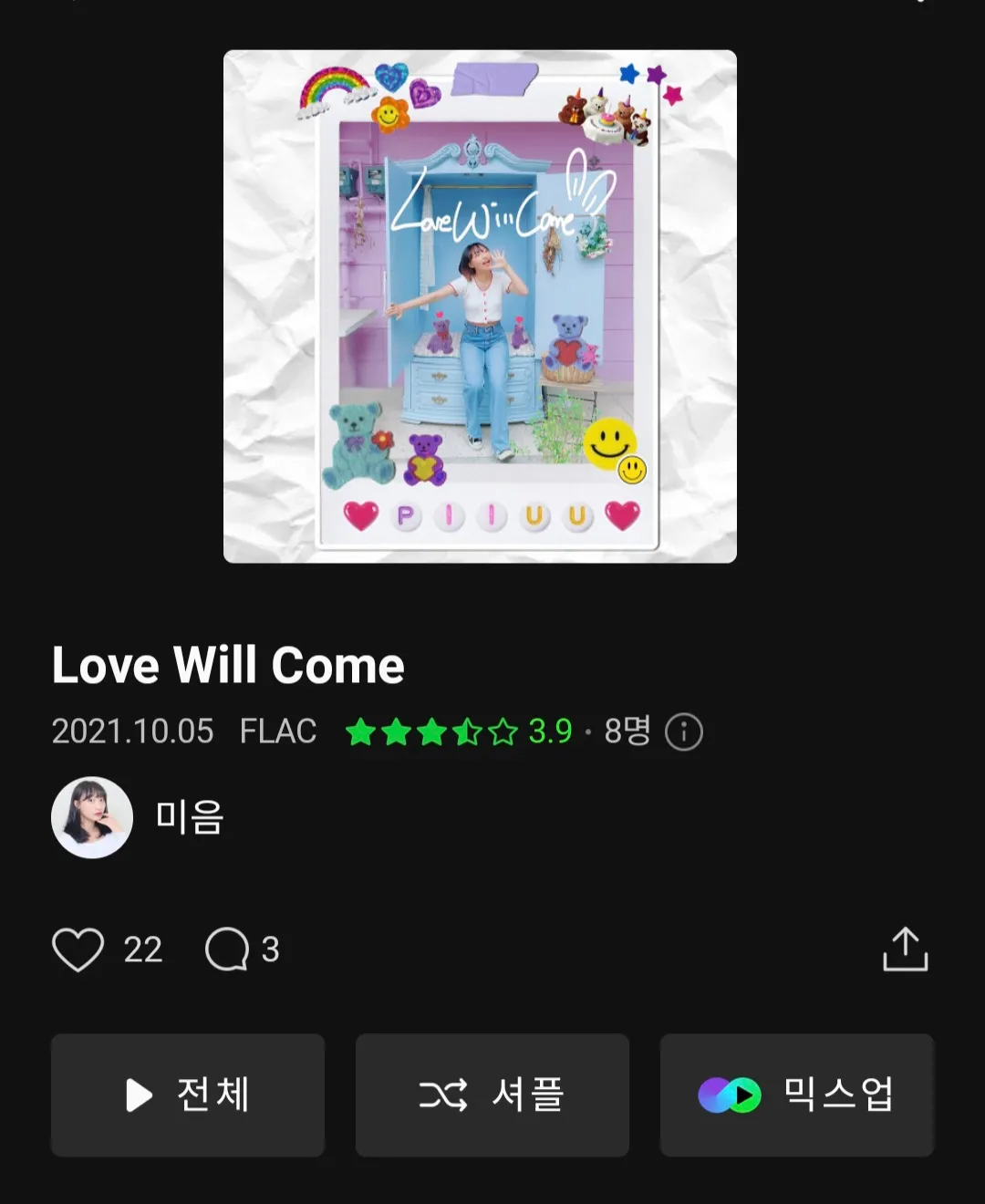Start shuffle playback with the 셔플 button
The image size is (985, 1204).
coord(492,1095)
